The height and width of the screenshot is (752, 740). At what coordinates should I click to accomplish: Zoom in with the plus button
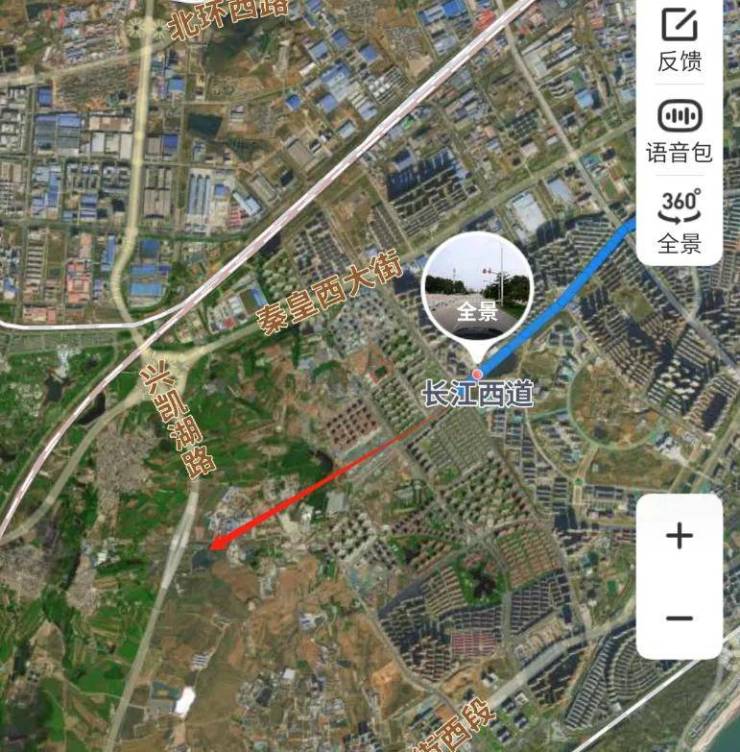(x=679, y=536)
